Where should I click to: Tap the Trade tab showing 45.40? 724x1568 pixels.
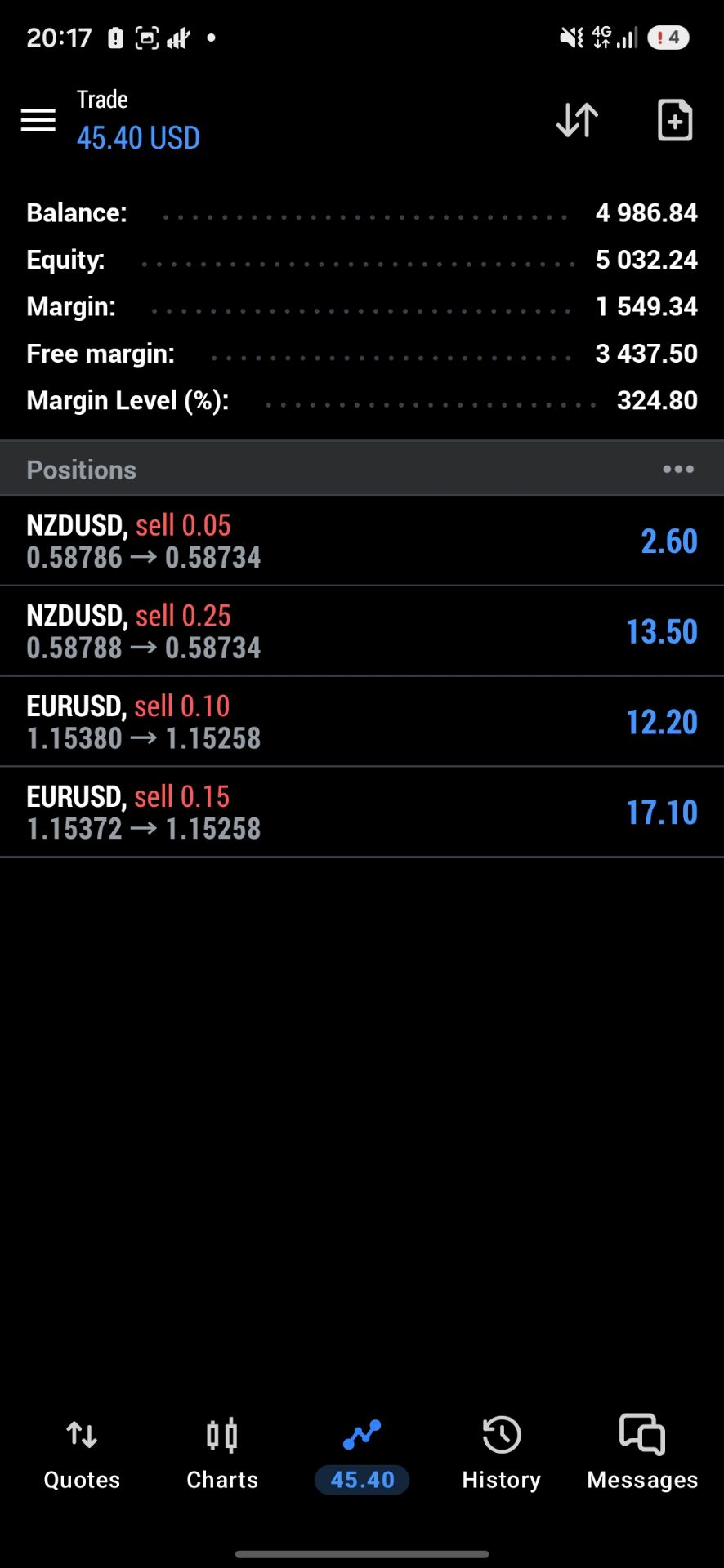[x=362, y=1455]
